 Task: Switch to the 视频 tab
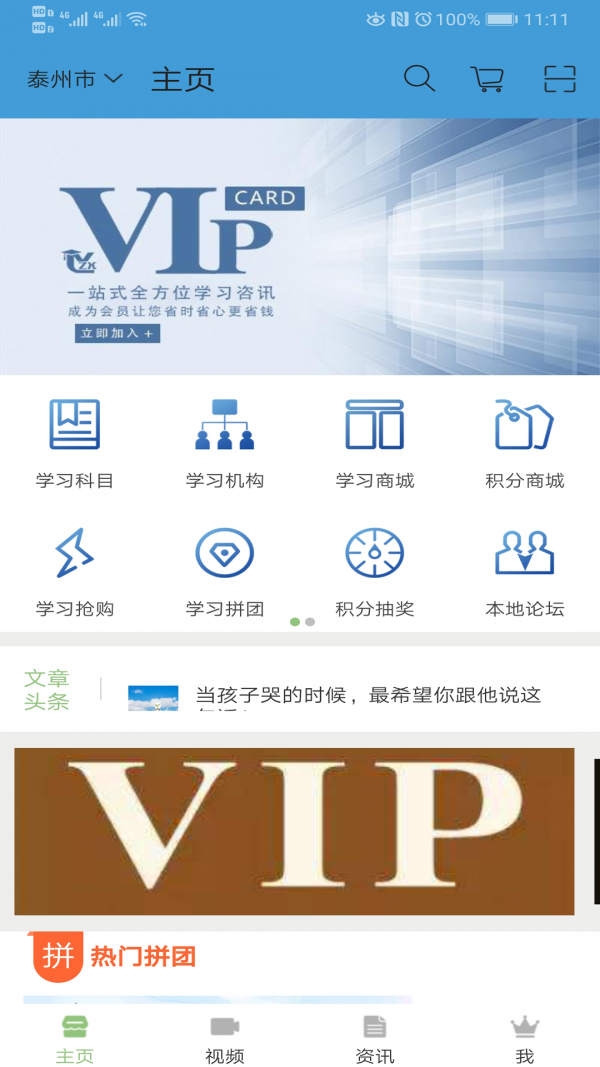[x=225, y=1040]
